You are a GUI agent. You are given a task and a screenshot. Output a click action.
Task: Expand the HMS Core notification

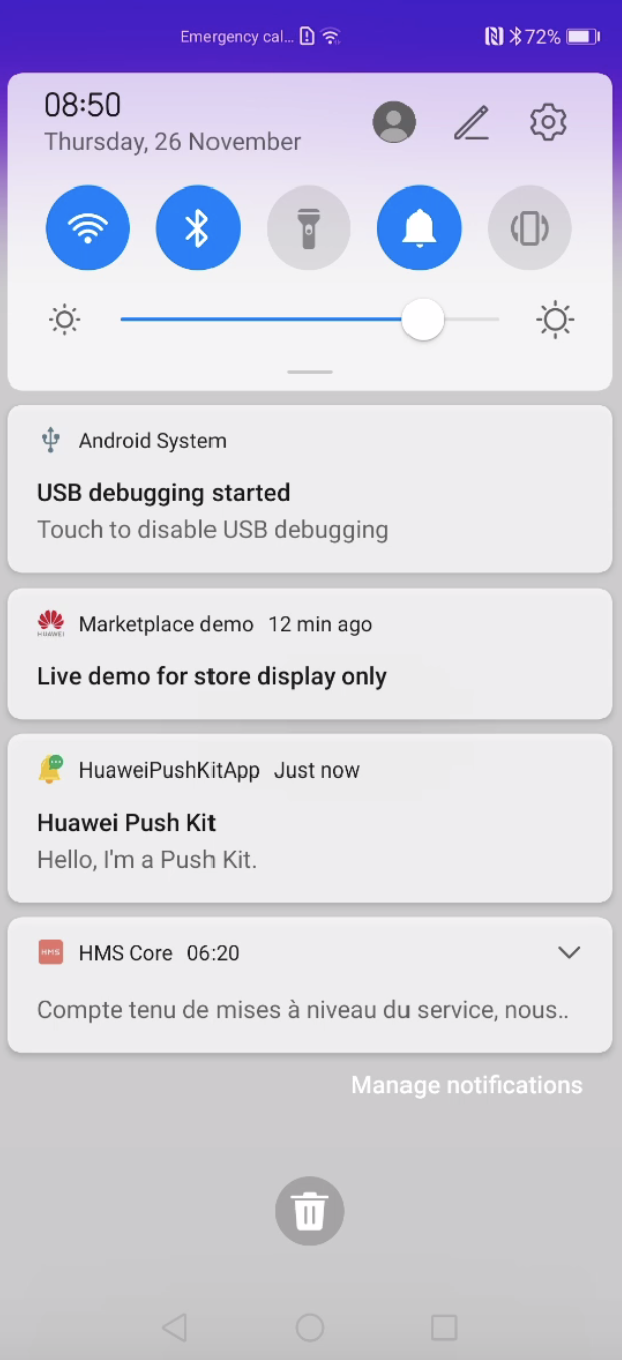pyautogui.click(x=569, y=953)
